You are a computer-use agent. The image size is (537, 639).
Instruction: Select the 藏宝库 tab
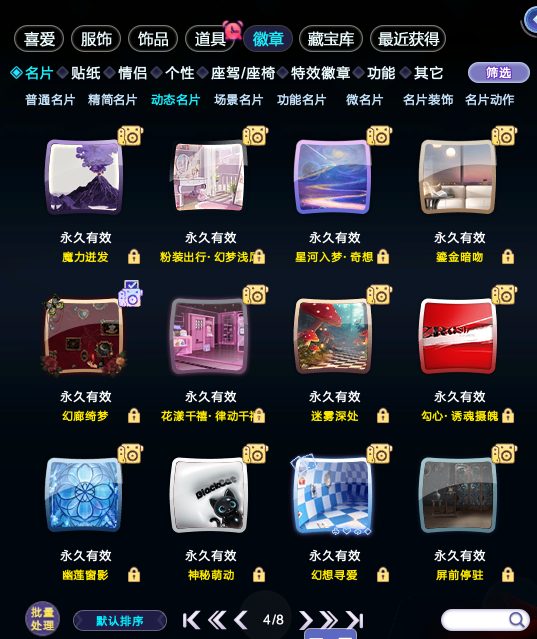pyautogui.click(x=330, y=39)
